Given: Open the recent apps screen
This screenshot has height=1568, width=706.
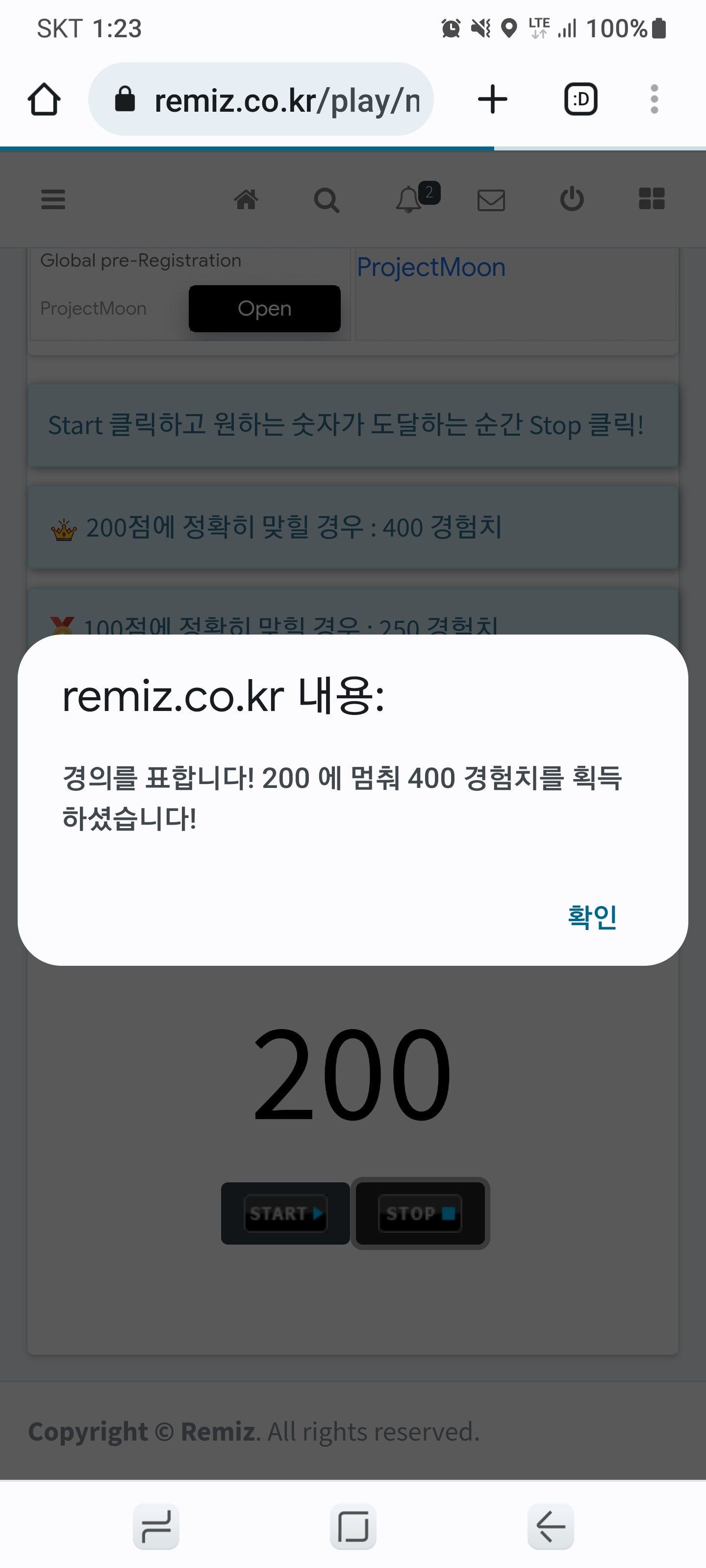Looking at the screenshot, I should coord(156,1526).
